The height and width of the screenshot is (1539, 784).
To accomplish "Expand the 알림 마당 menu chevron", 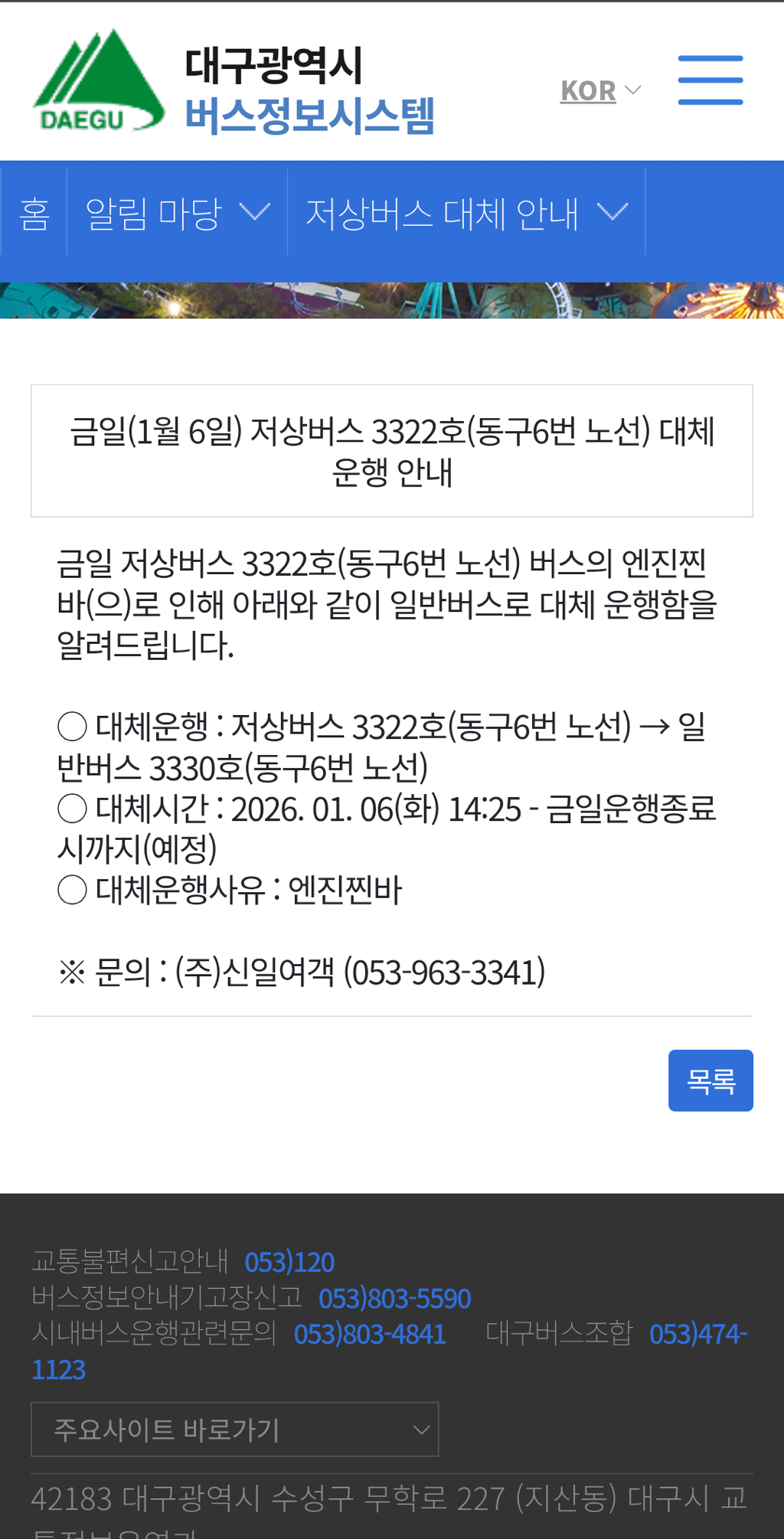I will tap(257, 212).
